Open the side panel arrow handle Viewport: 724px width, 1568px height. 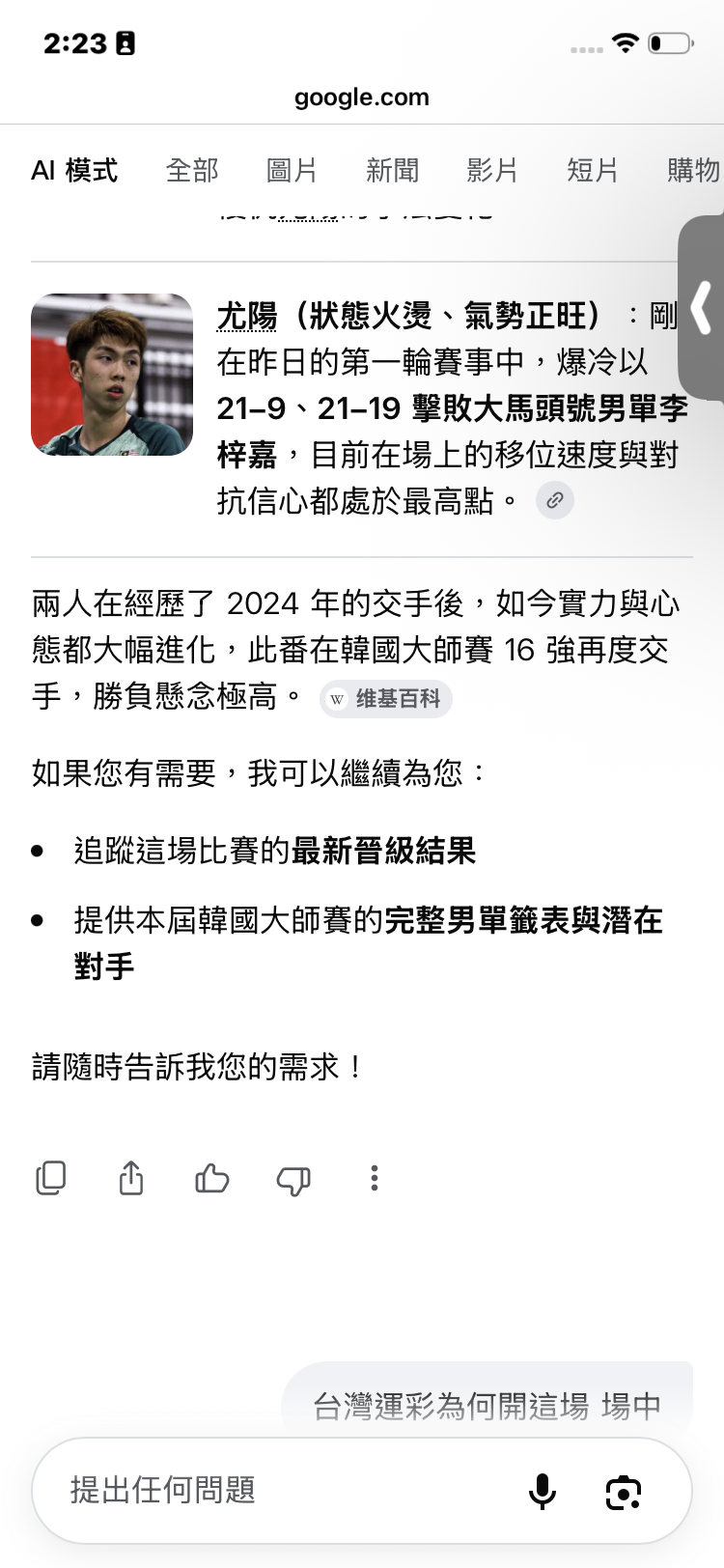[x=702, y=307]
